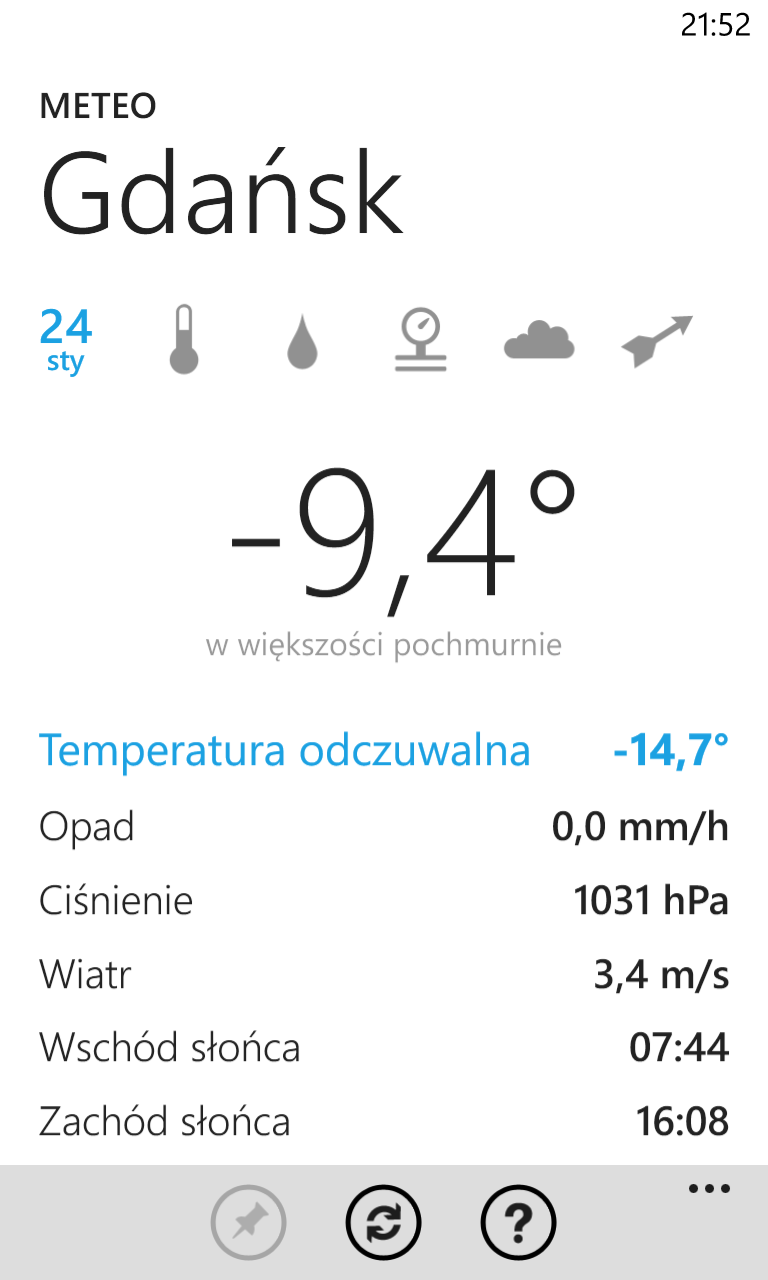Tap the pin to start button

point(249,1221)
